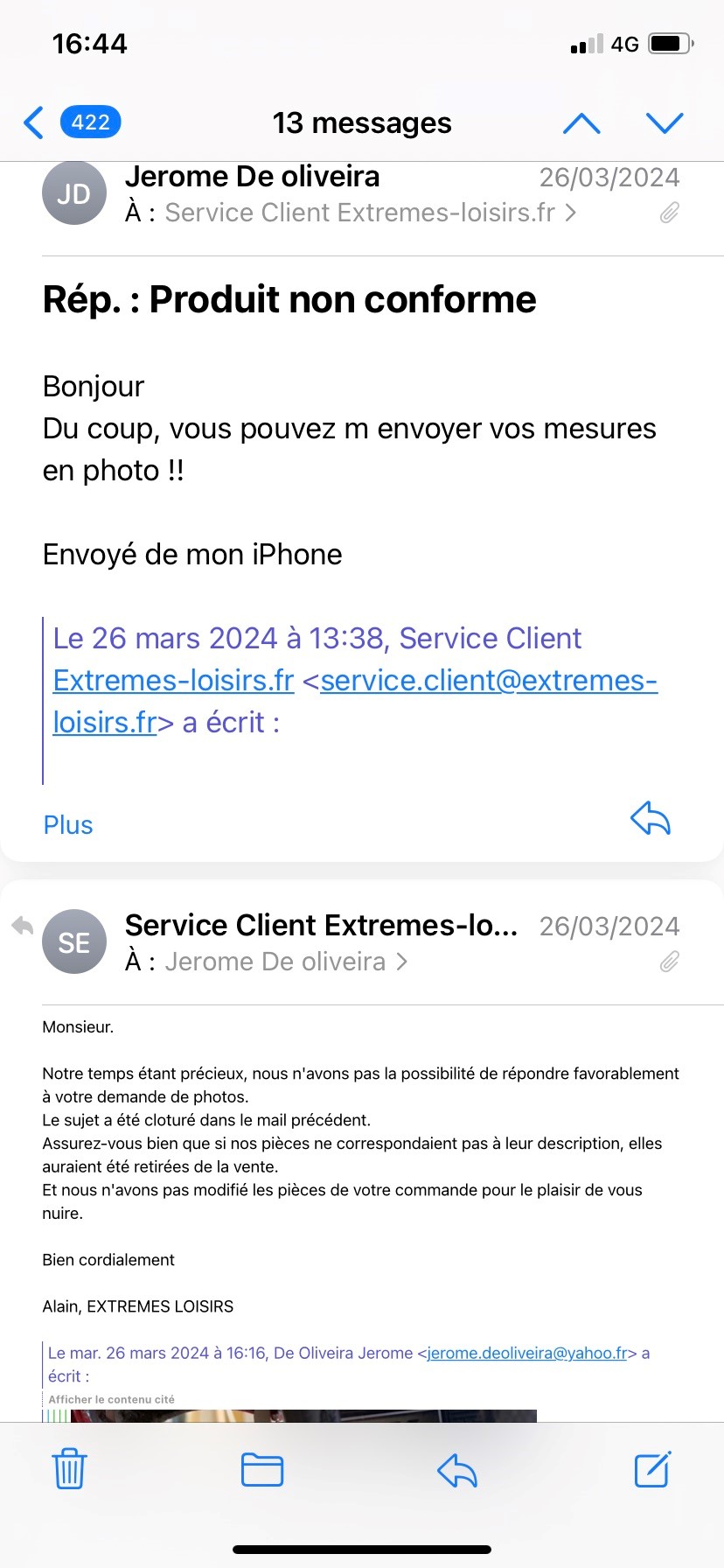Compose a new email
This screenshot has width=724, height=1568.
[652, 1469]
